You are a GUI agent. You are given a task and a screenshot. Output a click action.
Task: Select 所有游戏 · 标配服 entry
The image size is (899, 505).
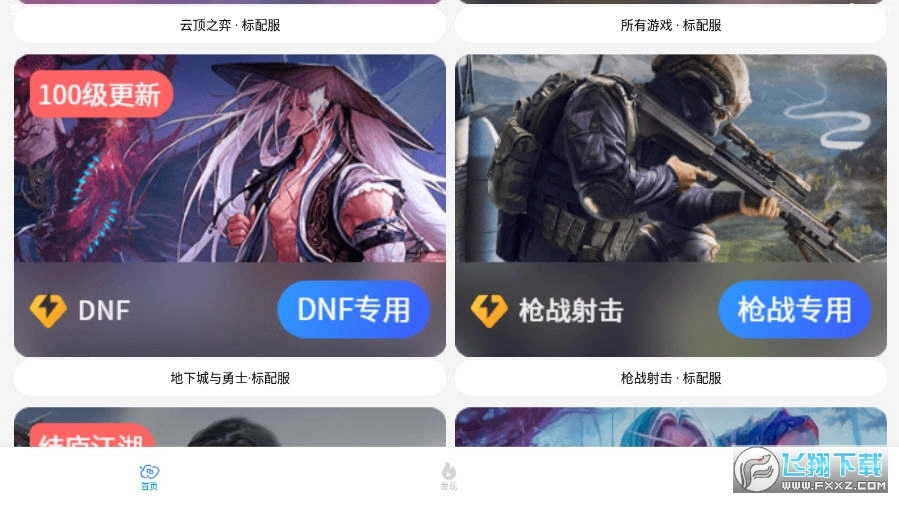click(x=670, y=25)
